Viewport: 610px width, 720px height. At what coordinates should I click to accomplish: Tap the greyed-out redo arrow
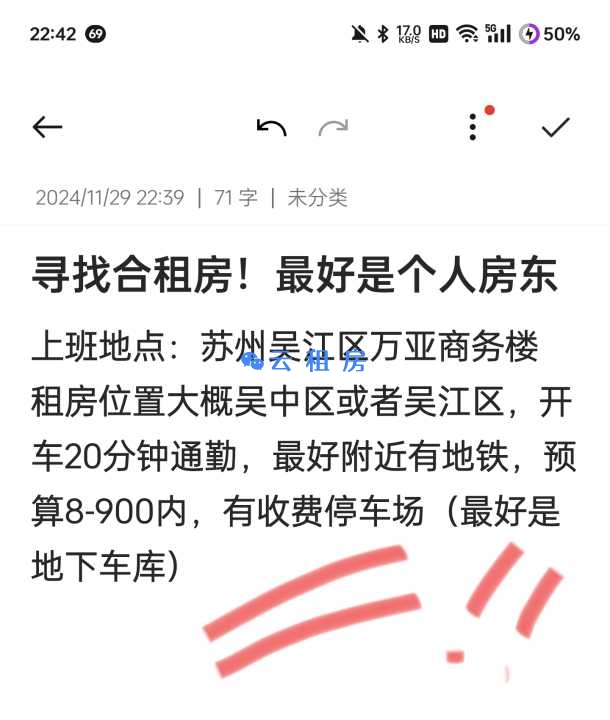333,127
